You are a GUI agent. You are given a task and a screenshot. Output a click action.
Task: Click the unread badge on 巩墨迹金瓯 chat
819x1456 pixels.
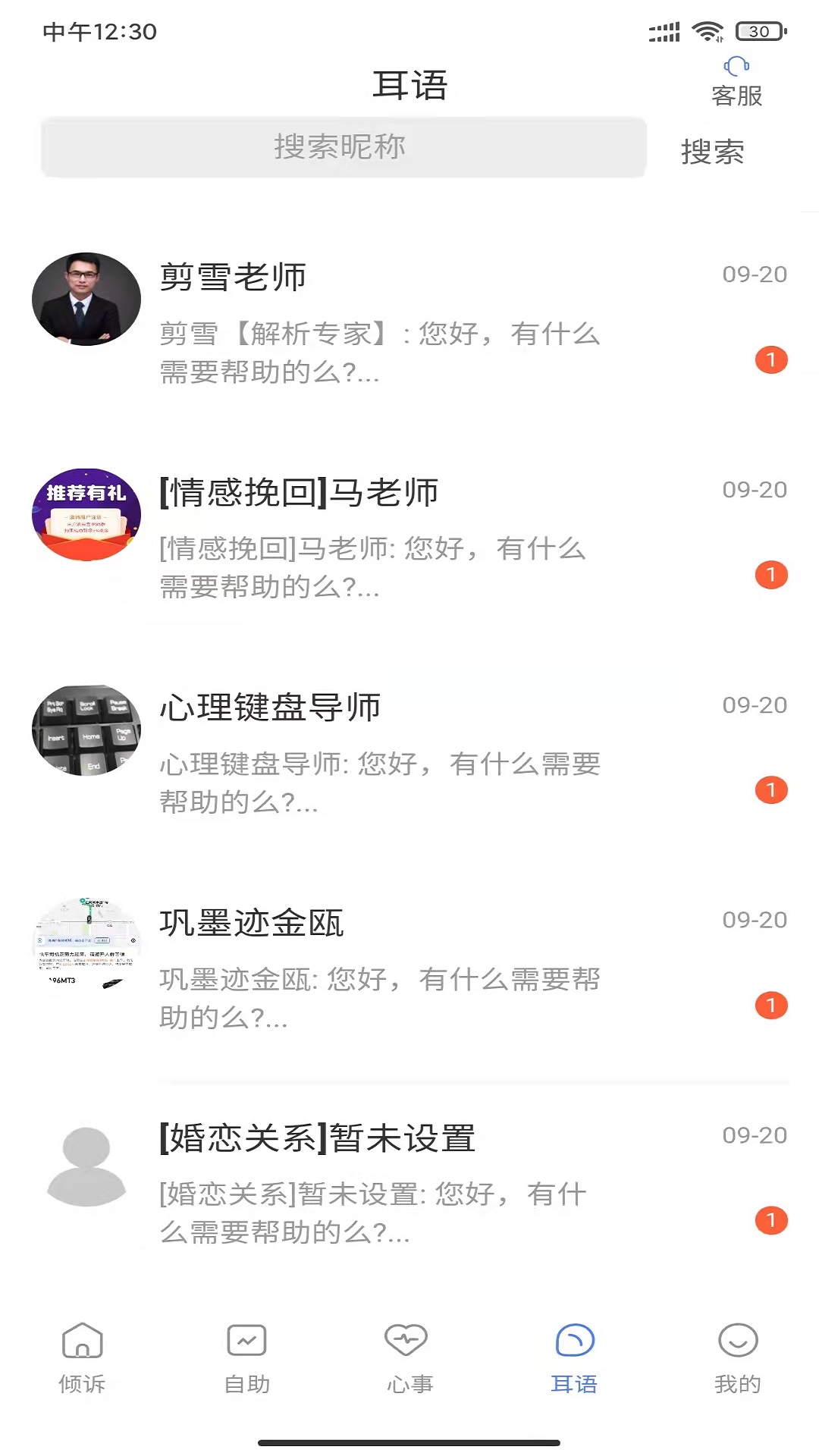[x=771, y=1006]
